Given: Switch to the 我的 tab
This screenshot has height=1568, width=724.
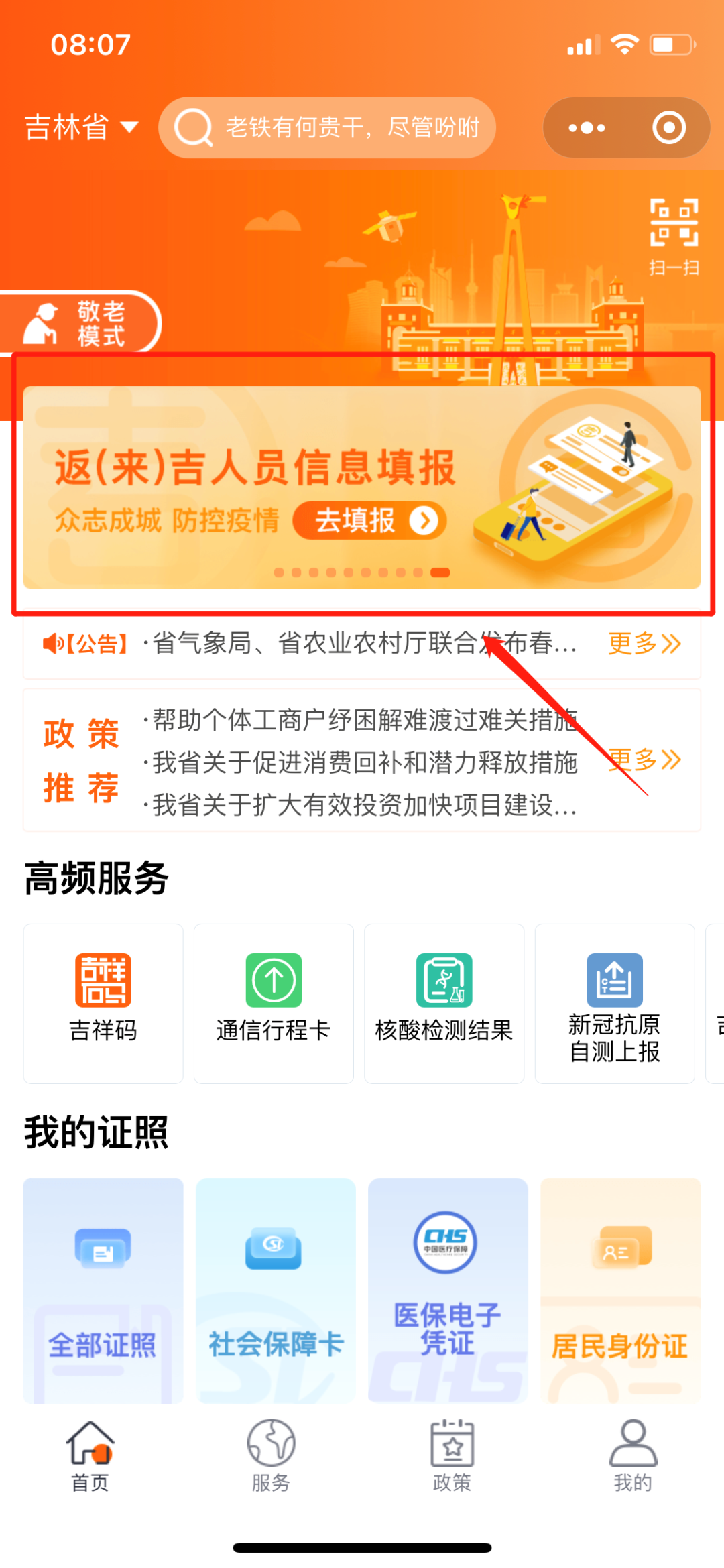Looking at the screenshot, I should 633,1455.
